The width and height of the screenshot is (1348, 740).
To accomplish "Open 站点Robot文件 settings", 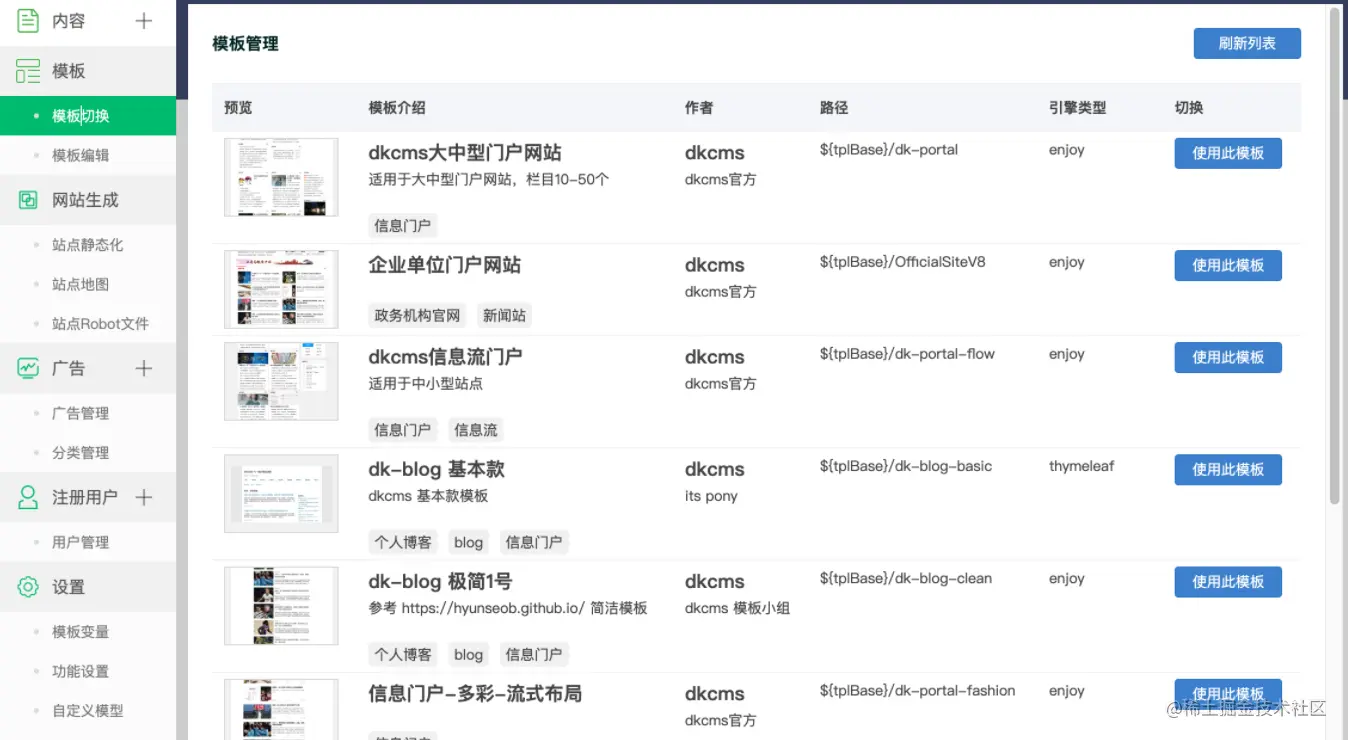I will tap(100, 324).
